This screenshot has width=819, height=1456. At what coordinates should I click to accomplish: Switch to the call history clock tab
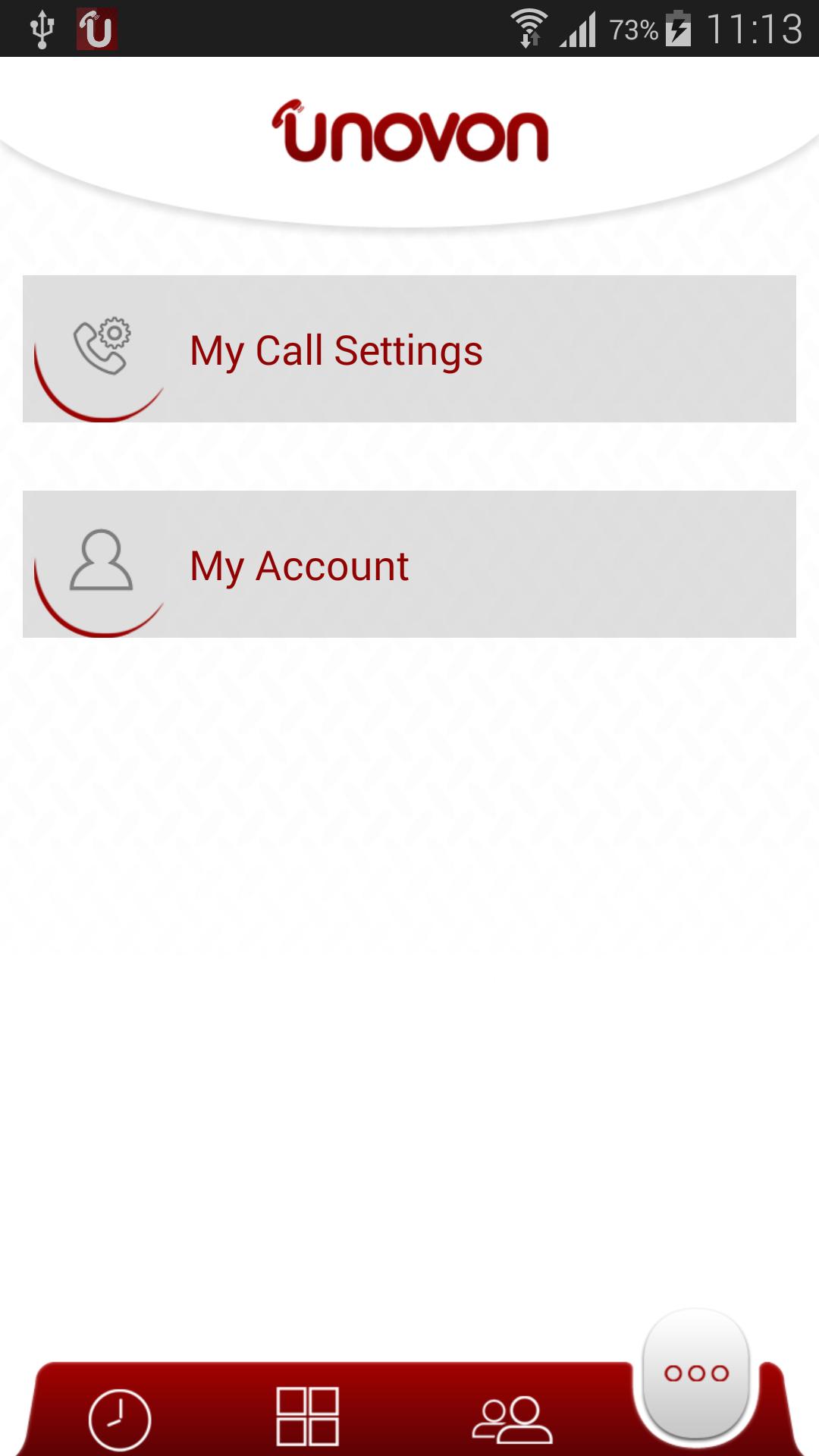(x=119, y=1417)
